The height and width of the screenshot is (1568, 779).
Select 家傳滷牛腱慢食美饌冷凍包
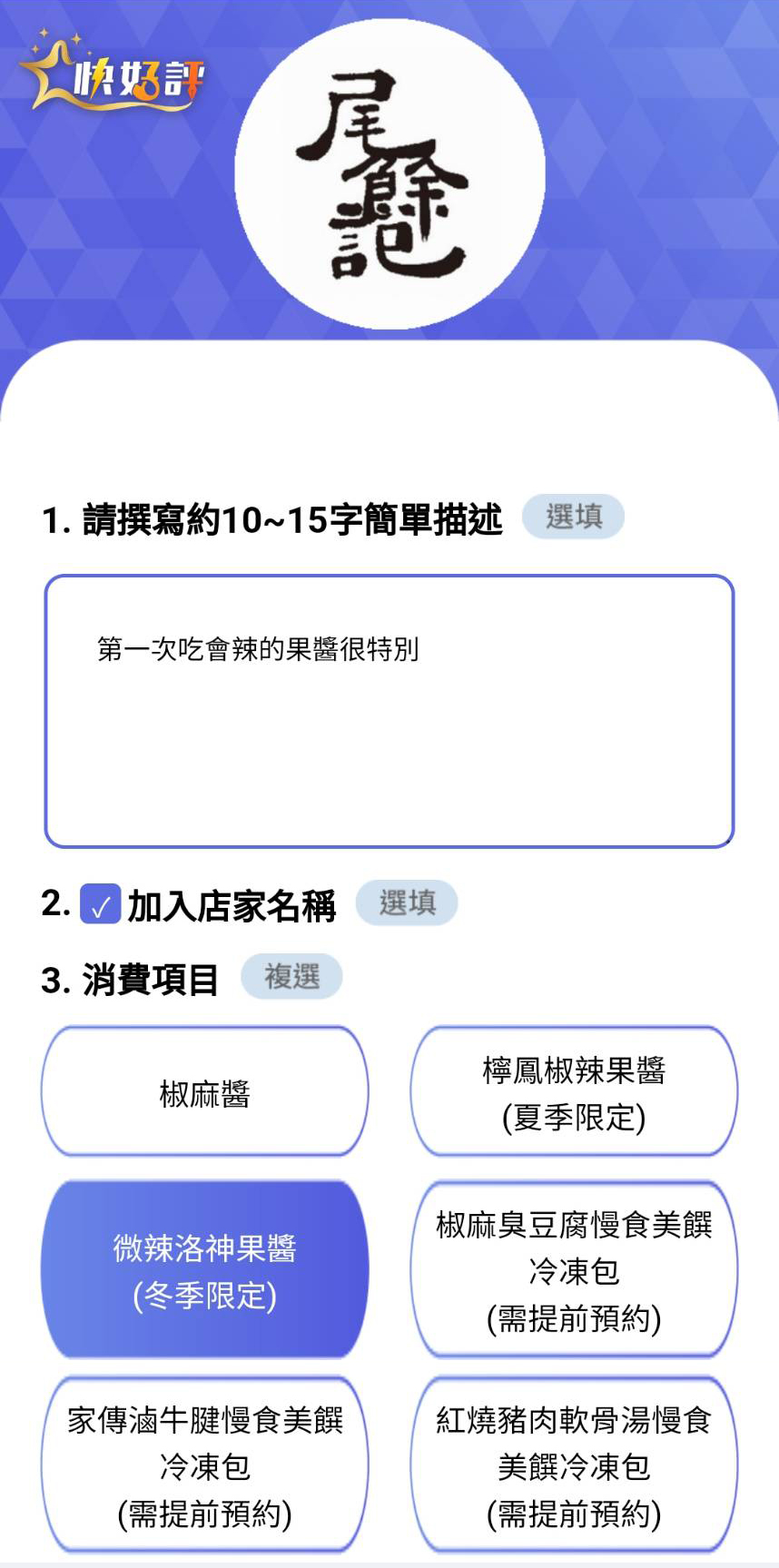(204, 1464)
